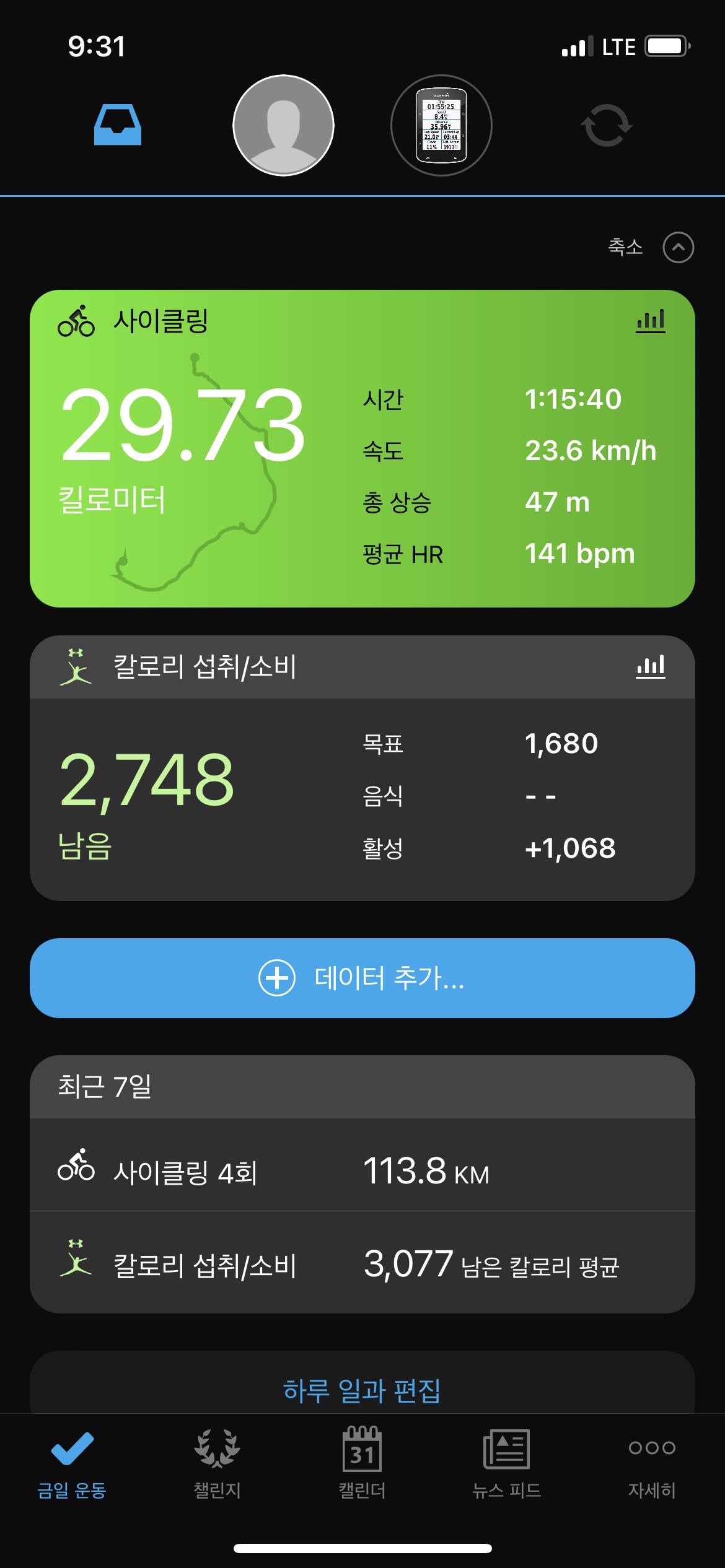The width and height of the screenshot is (725, 1568).
Task: Tap the 하루 일과 편집 link
Action: click(362, 1390)
